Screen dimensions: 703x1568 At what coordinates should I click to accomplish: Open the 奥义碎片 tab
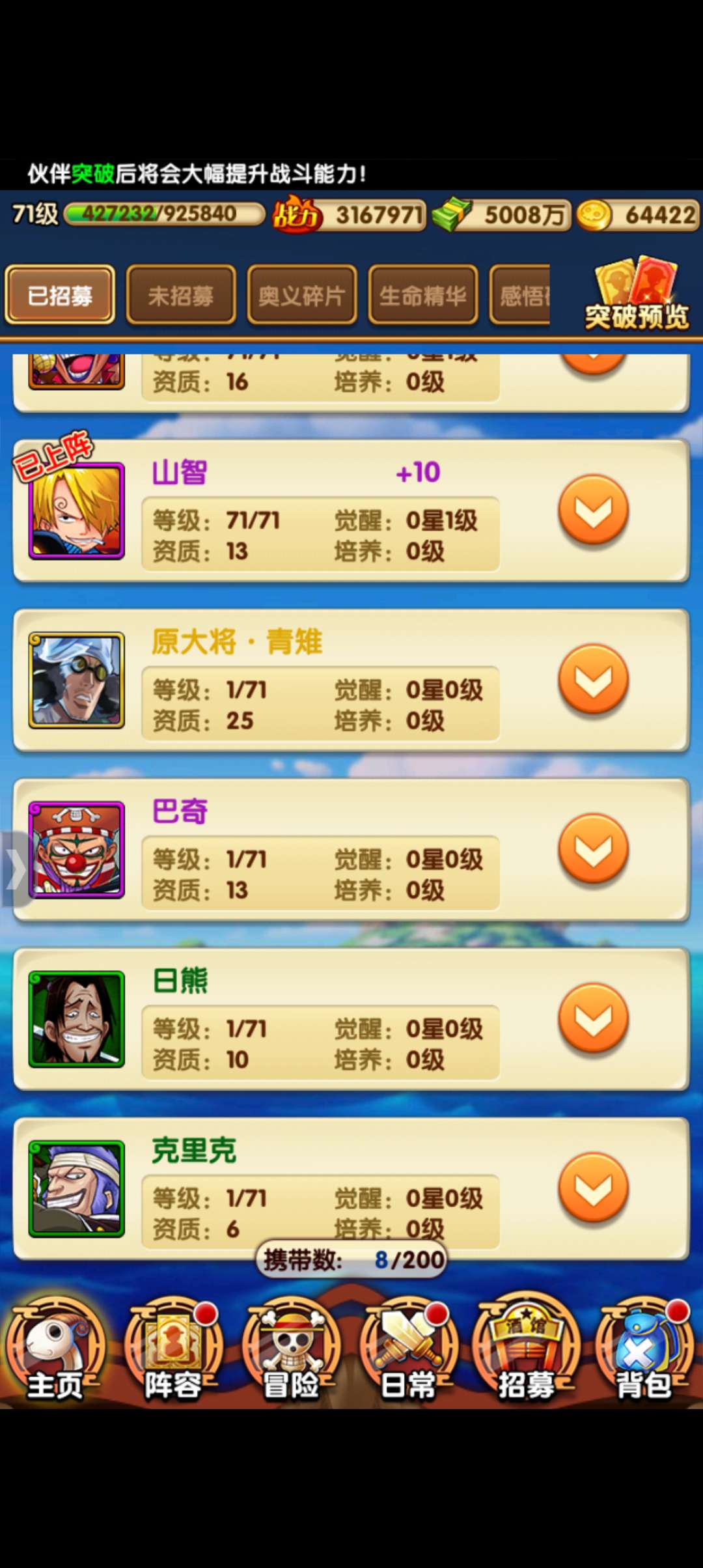coord(302,296)
